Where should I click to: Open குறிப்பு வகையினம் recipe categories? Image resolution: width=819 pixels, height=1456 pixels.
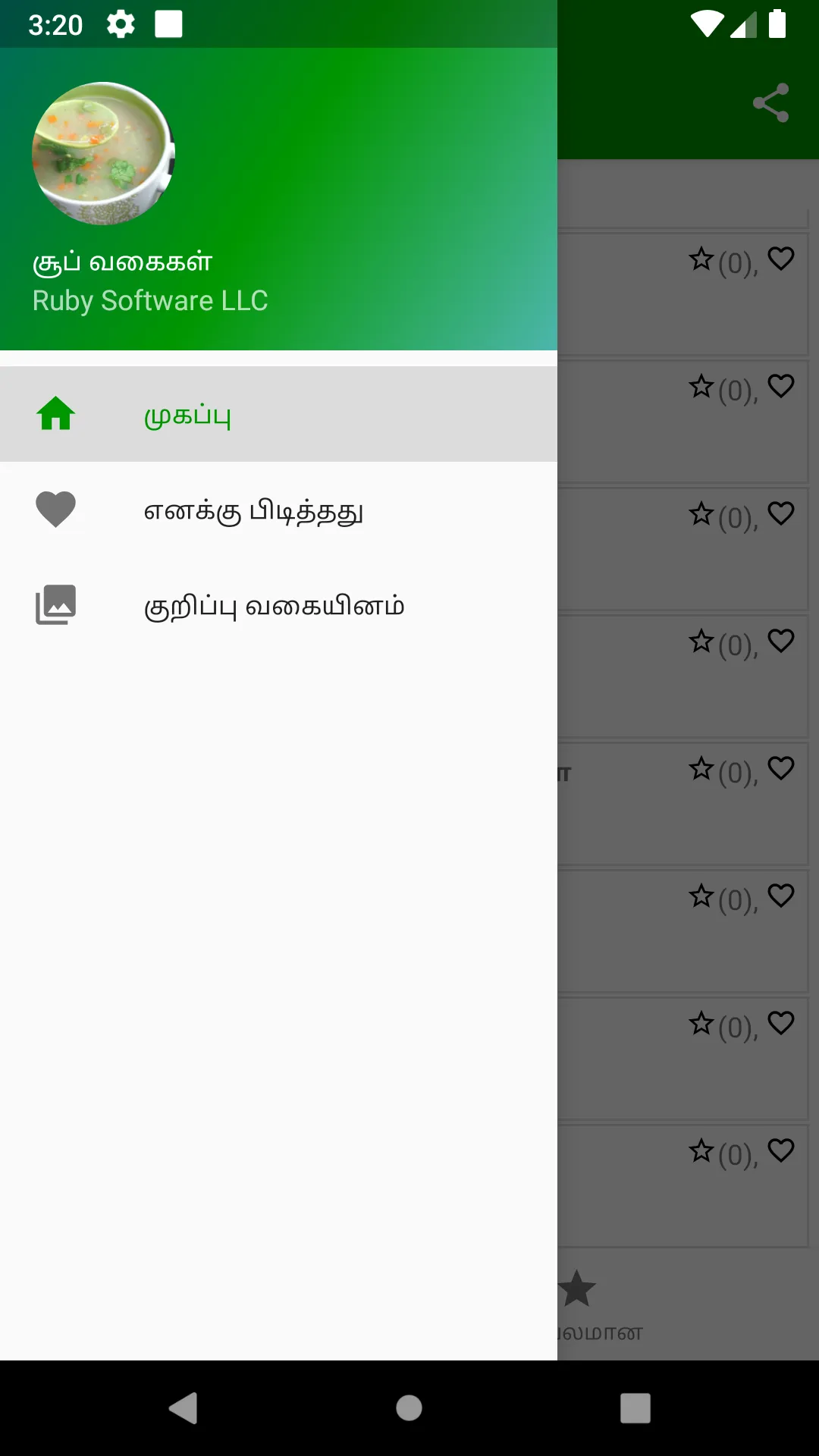point(278,605)
